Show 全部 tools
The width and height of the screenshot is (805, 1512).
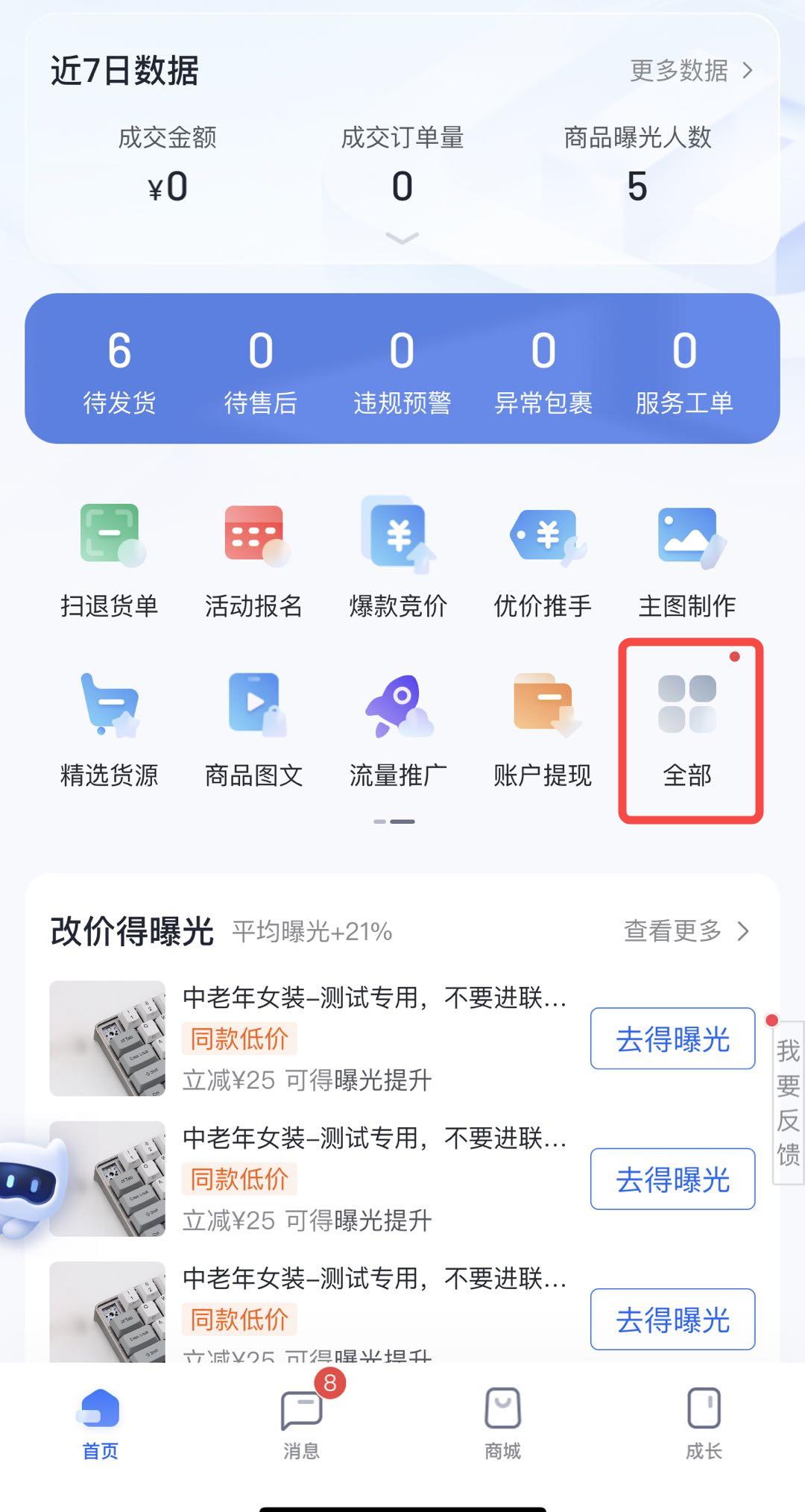(x=687, y=729)
